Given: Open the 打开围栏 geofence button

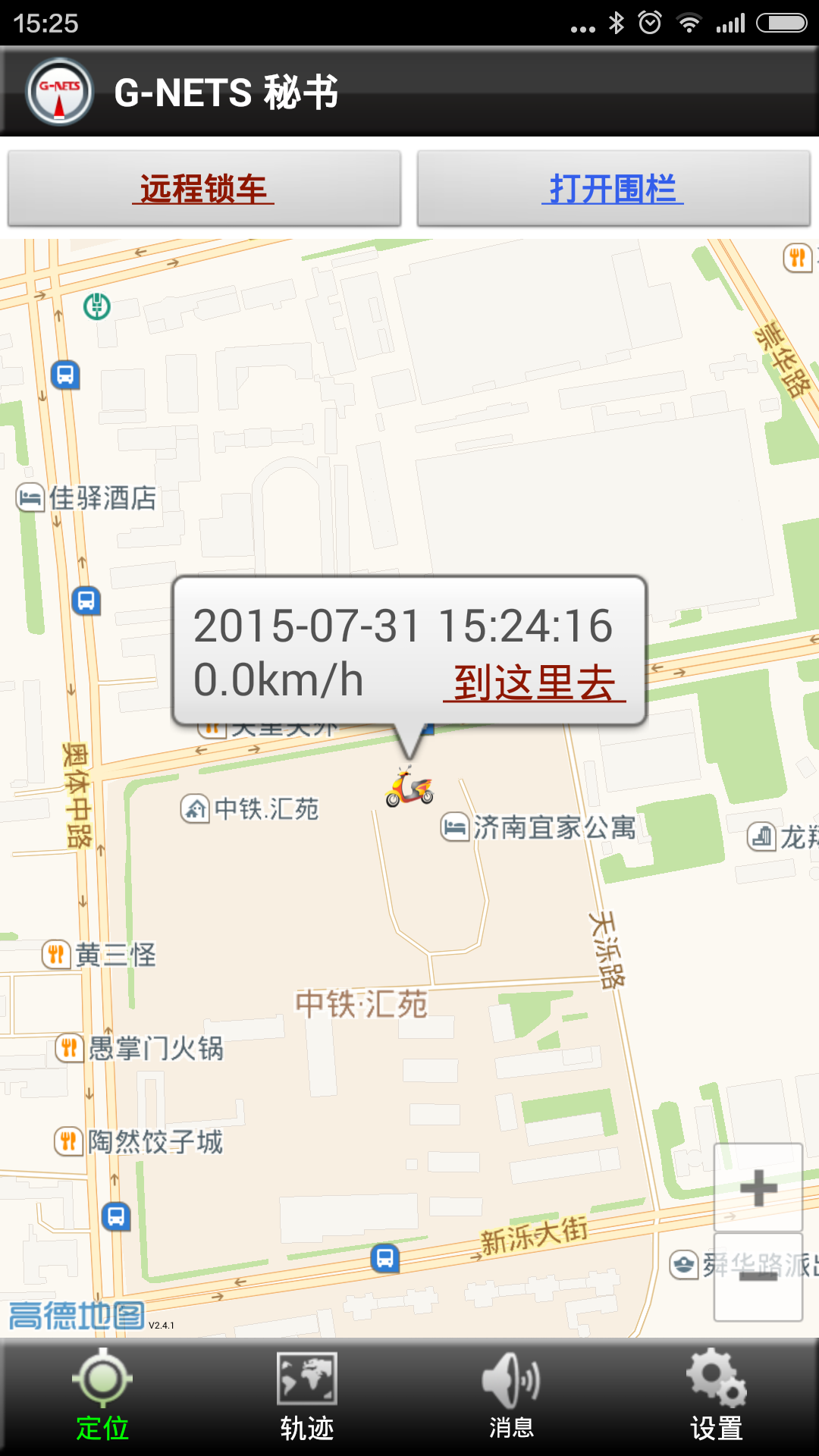Looking at the screenshot, I should (613, 188).
